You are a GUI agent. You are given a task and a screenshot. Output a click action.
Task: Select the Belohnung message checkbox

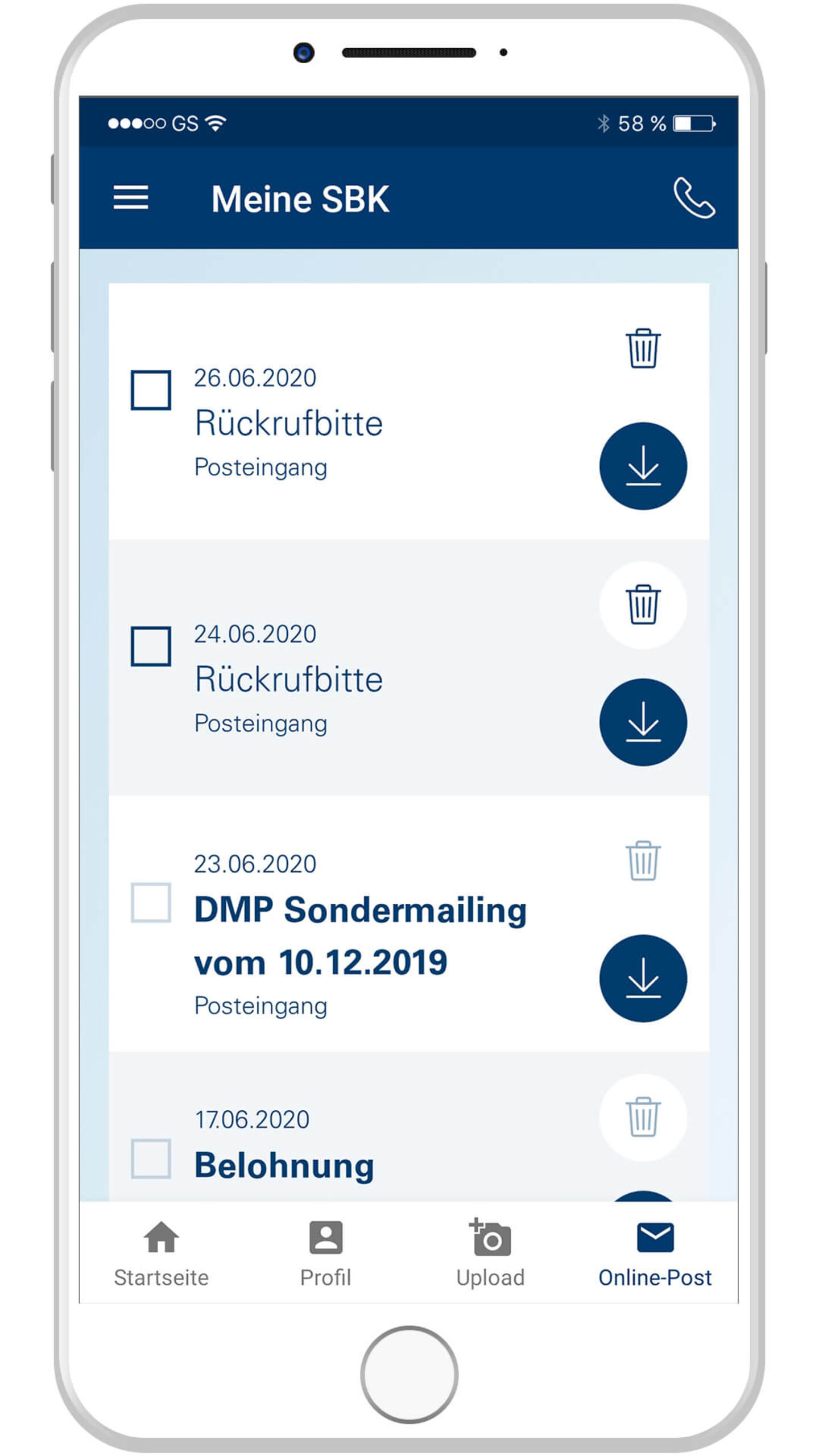150,1157
